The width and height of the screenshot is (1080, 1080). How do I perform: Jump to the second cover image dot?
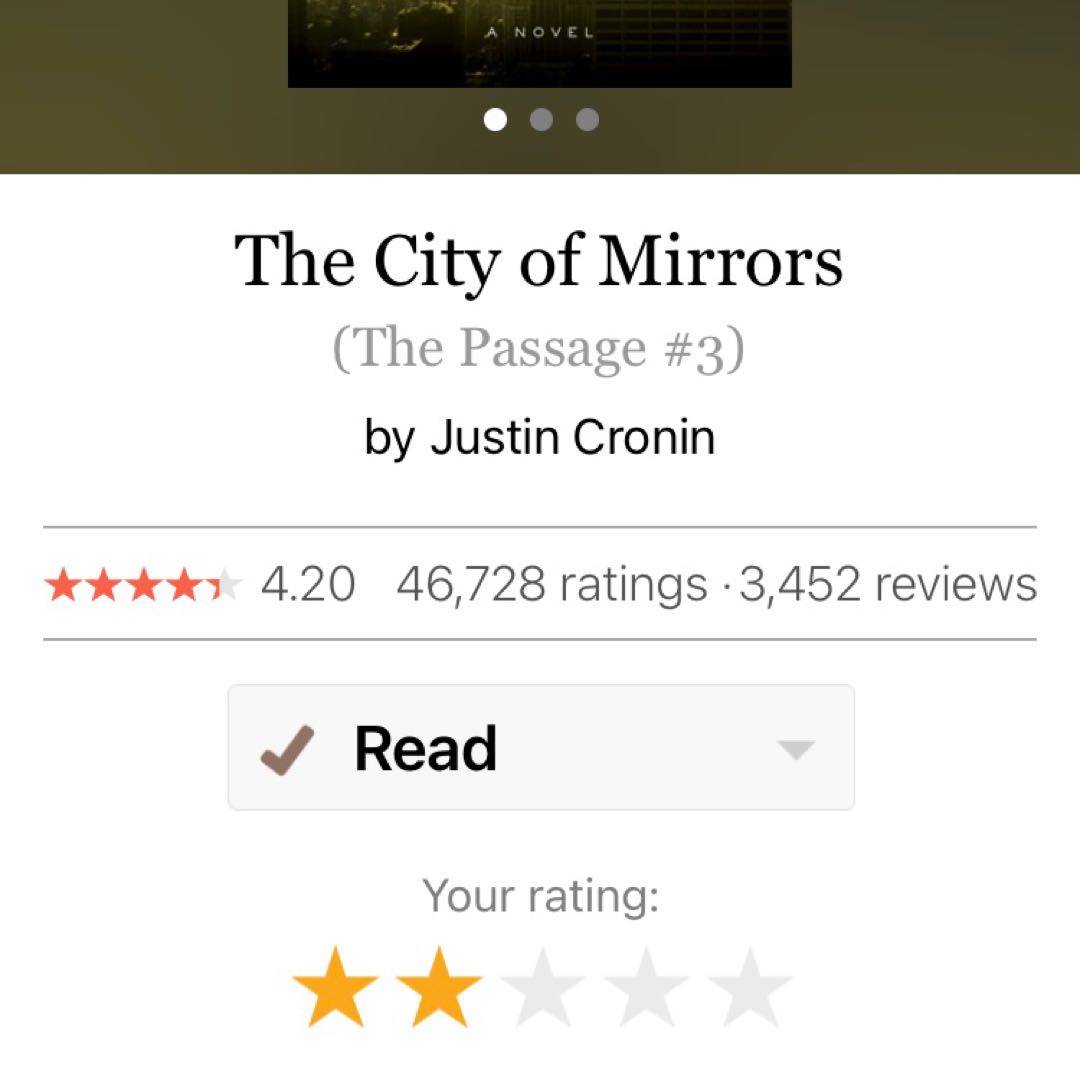(541, 120)
